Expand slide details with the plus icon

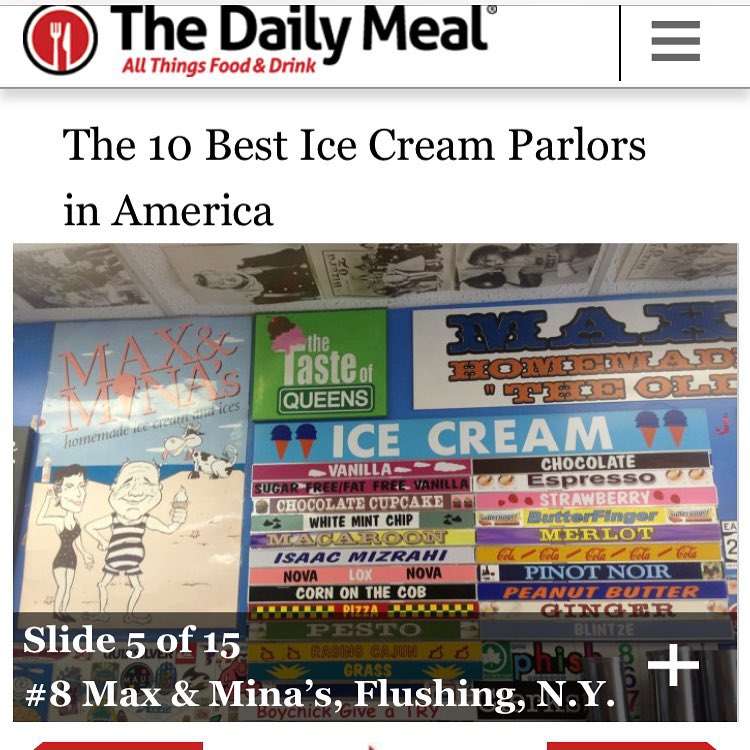674,665
